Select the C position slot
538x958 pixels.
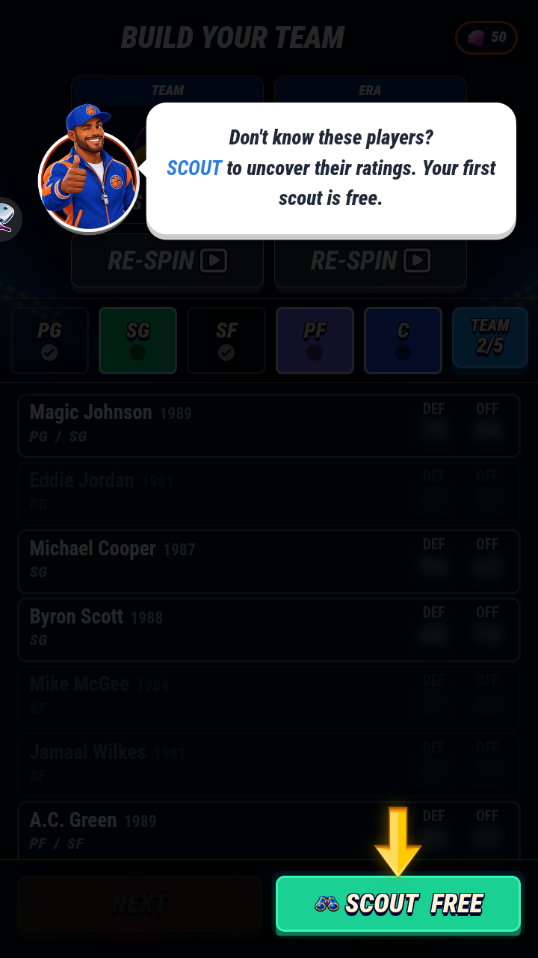(403, 340)
